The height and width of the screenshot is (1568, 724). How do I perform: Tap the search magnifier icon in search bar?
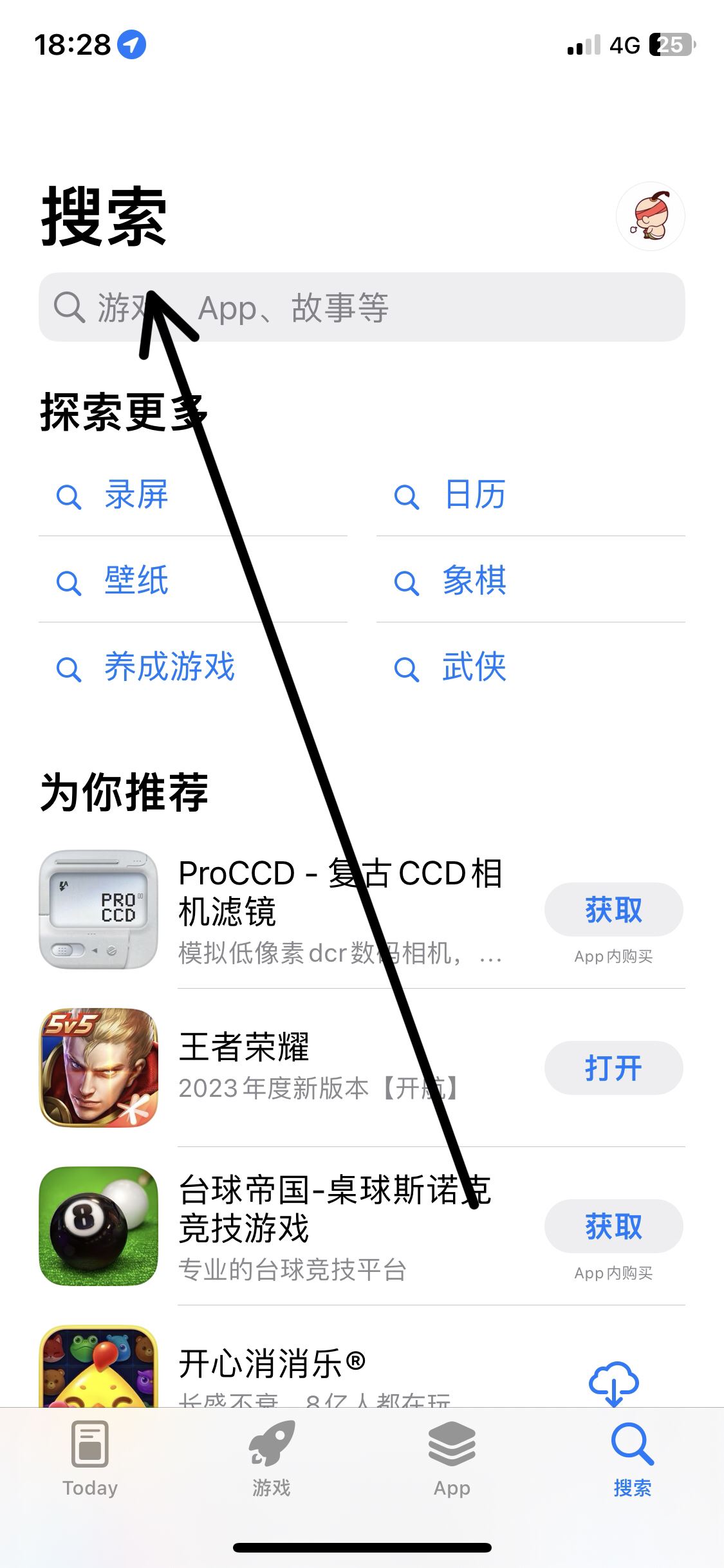click(x=70, y=308)
